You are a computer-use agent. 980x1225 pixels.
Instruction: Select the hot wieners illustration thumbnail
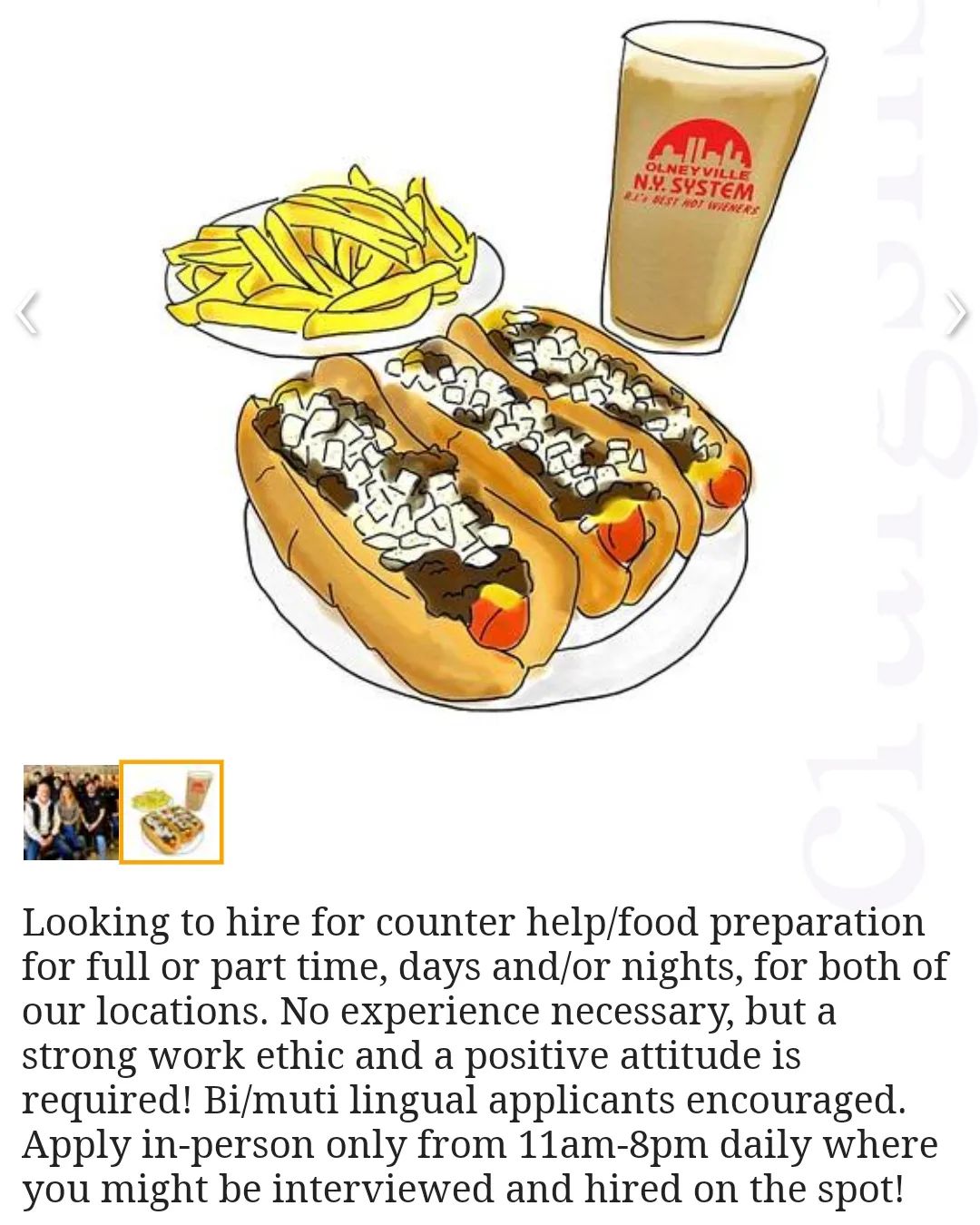coord(172,812)
